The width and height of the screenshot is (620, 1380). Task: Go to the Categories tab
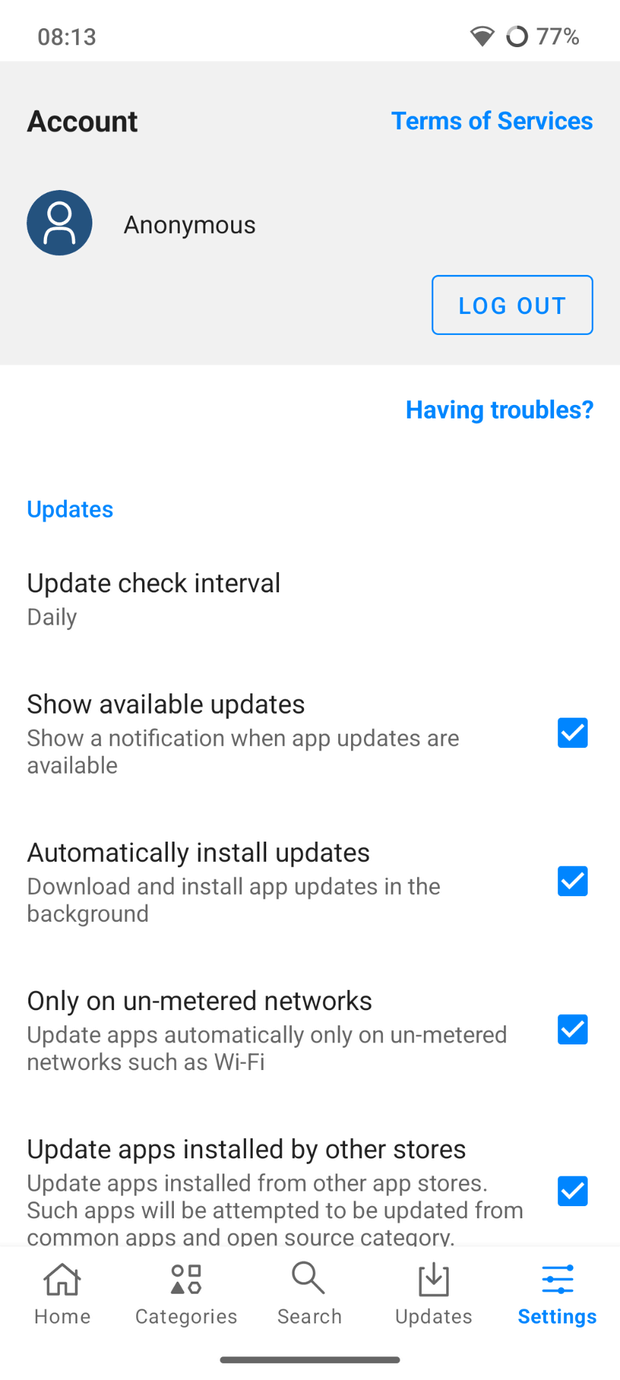[x=186, y=1294]
